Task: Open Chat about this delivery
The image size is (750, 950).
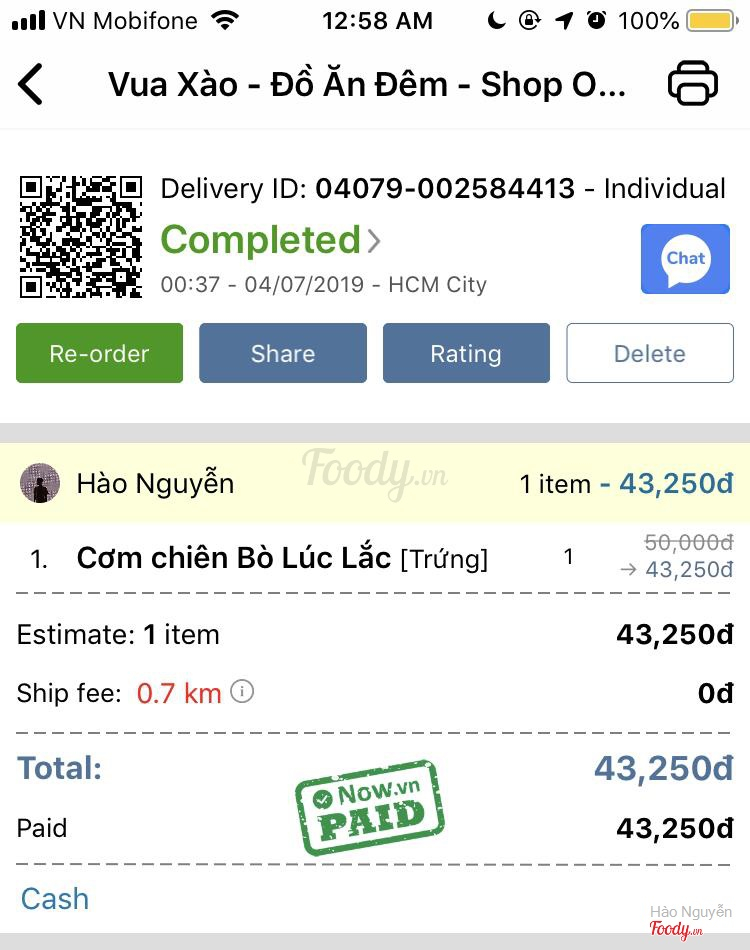Action: coord(685,259)
